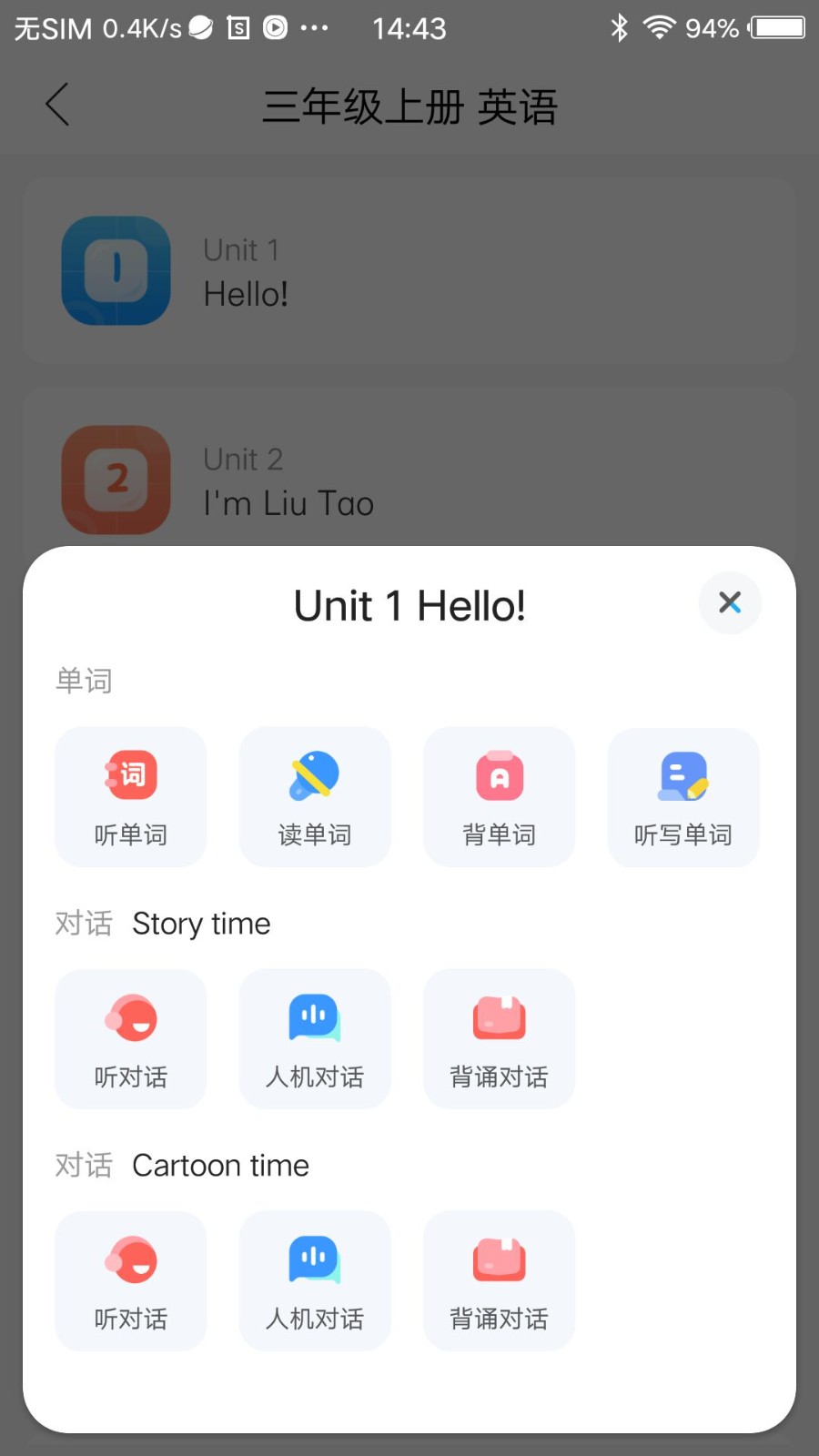
Task: Tap the Unit 1 Hello! icon thumbnail
Action: point(115,270)
